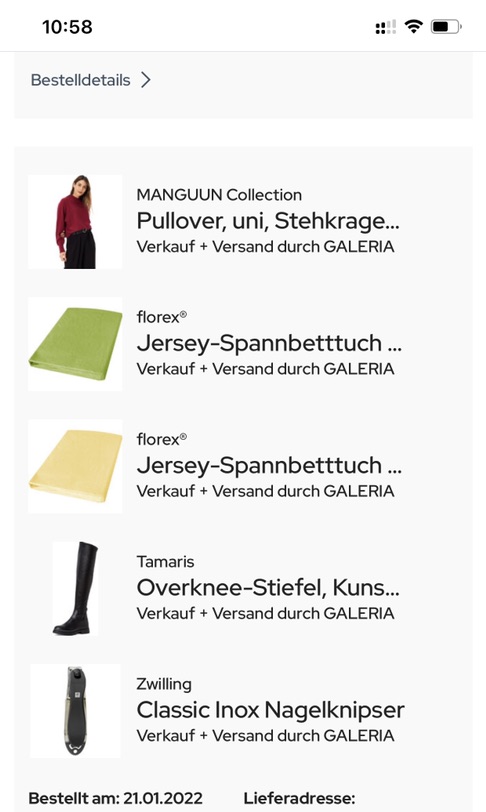Open the MANGUUN Collection Pullover item

(x=243, y=222)
